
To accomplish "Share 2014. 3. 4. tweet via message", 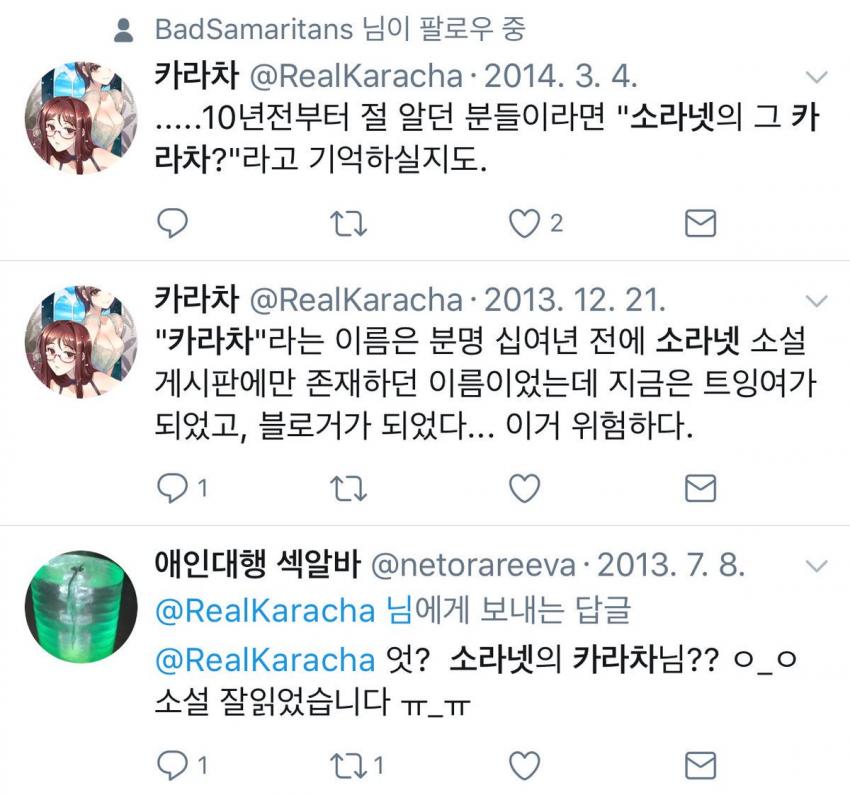I will 700,222.
